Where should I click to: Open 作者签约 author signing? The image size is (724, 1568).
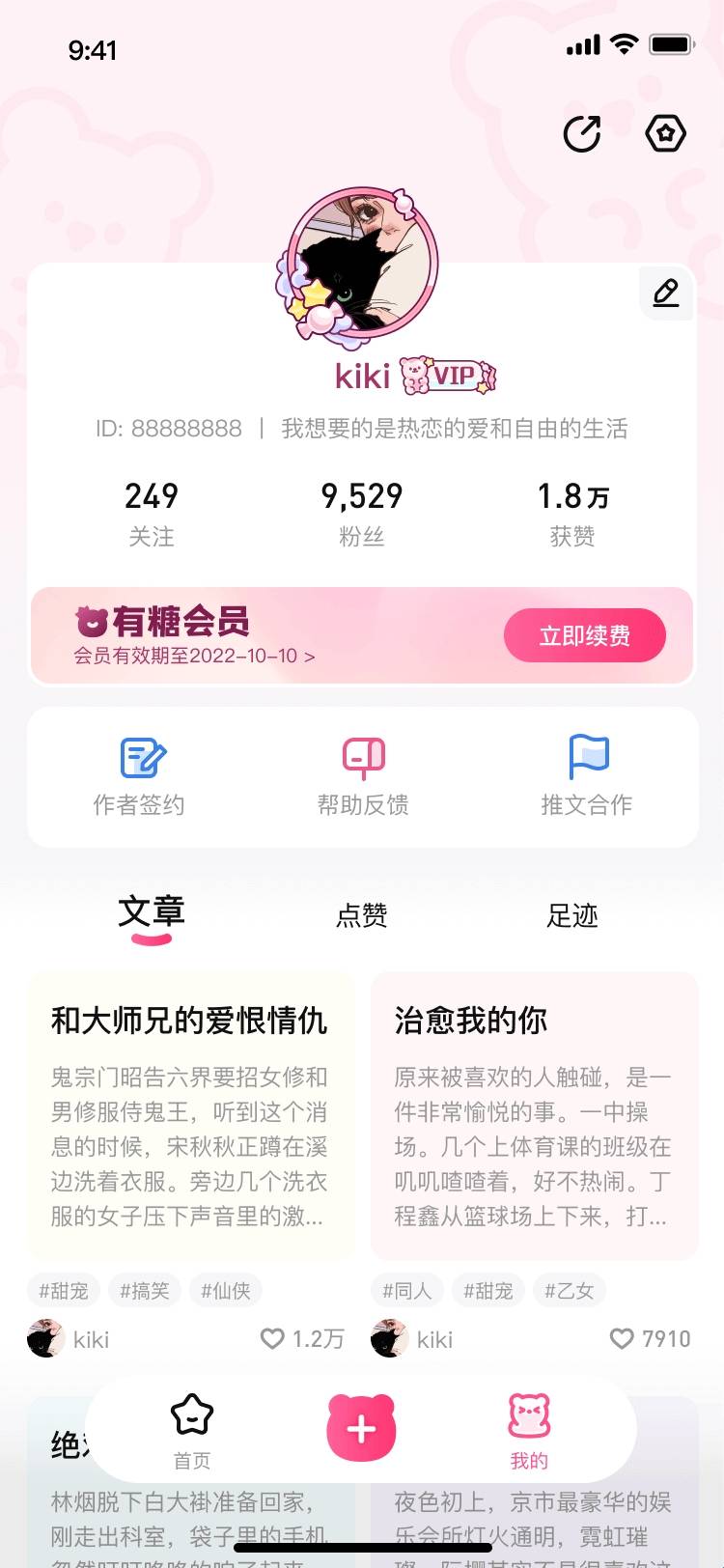139,776
